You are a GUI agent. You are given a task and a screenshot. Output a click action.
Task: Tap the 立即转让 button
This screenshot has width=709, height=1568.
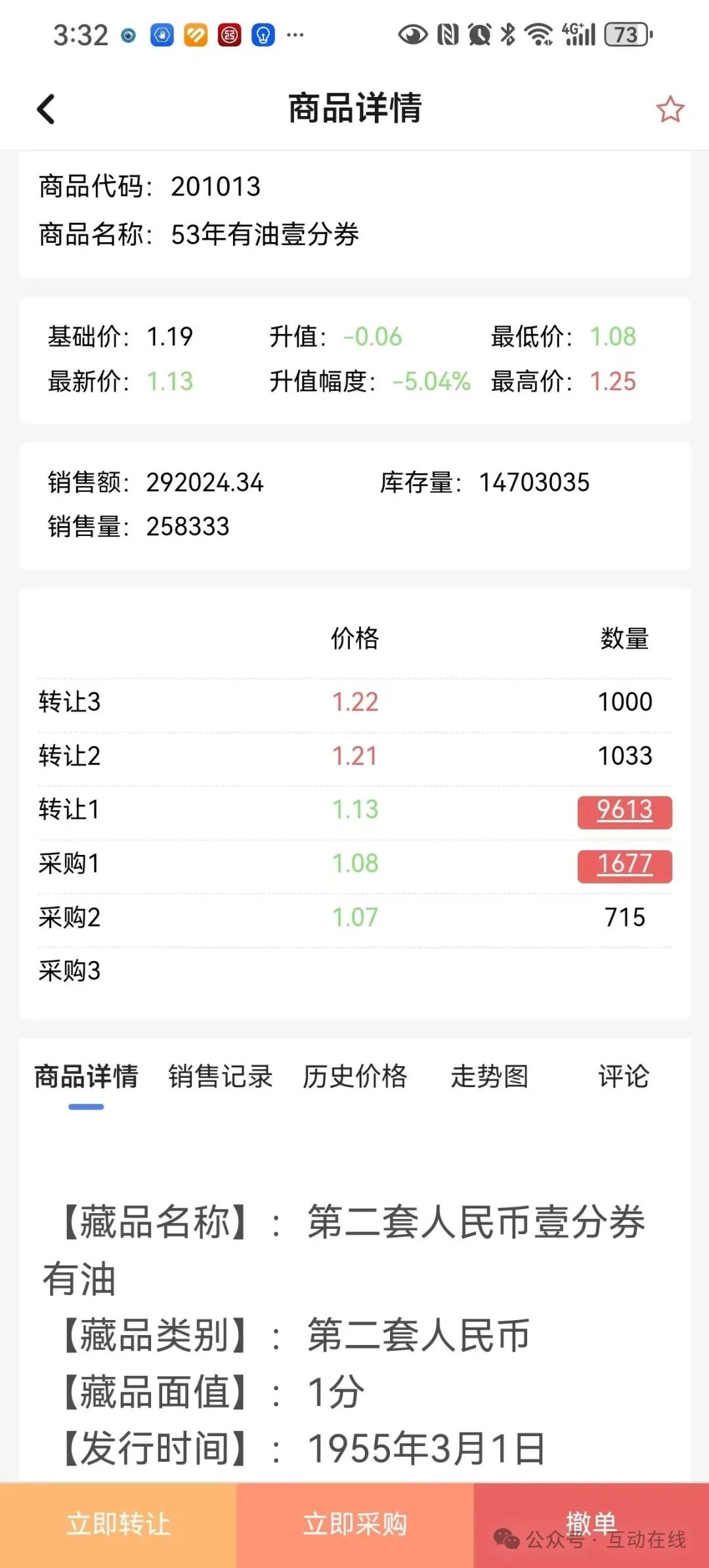click(118, 1525)
